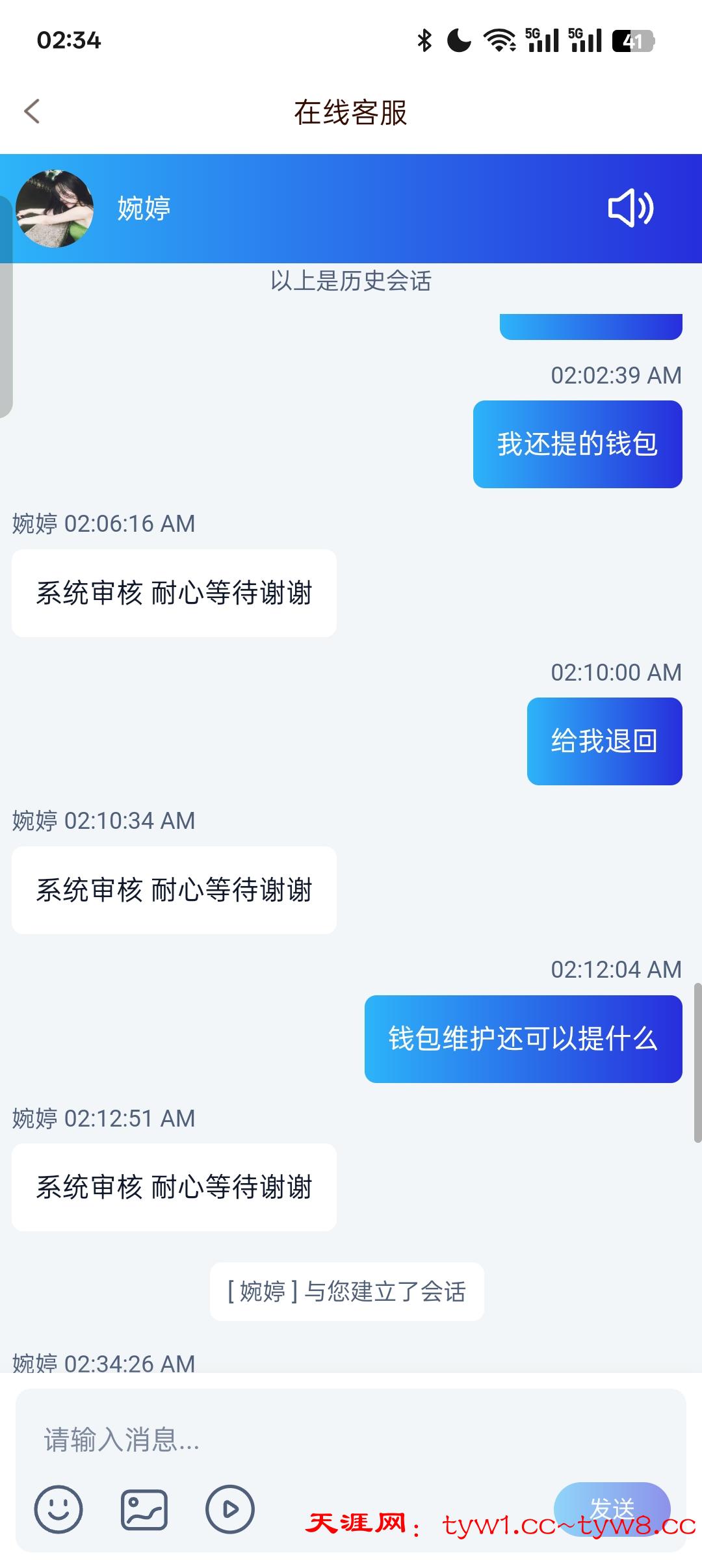
Task: Tap the 5G signal indicator
Action: tap(545, 40)
